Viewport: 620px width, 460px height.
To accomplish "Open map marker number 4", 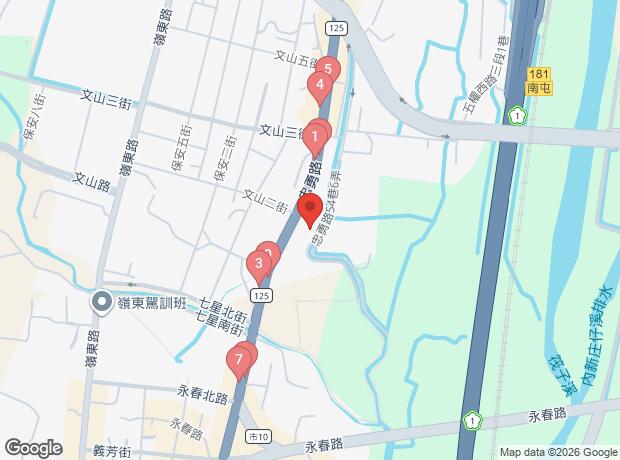I will coord(319,86).
